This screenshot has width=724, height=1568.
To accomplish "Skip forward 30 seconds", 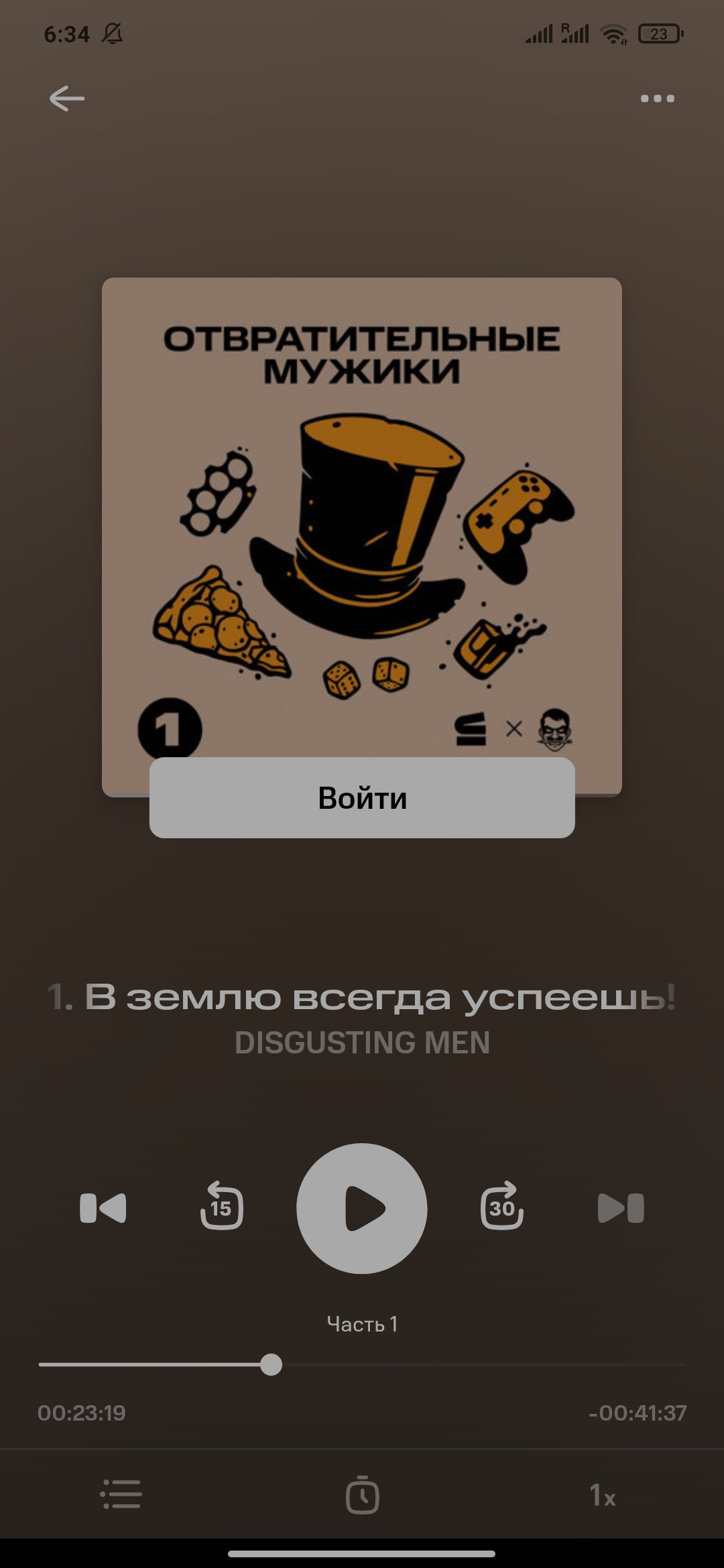I will tap(502, 1207).
